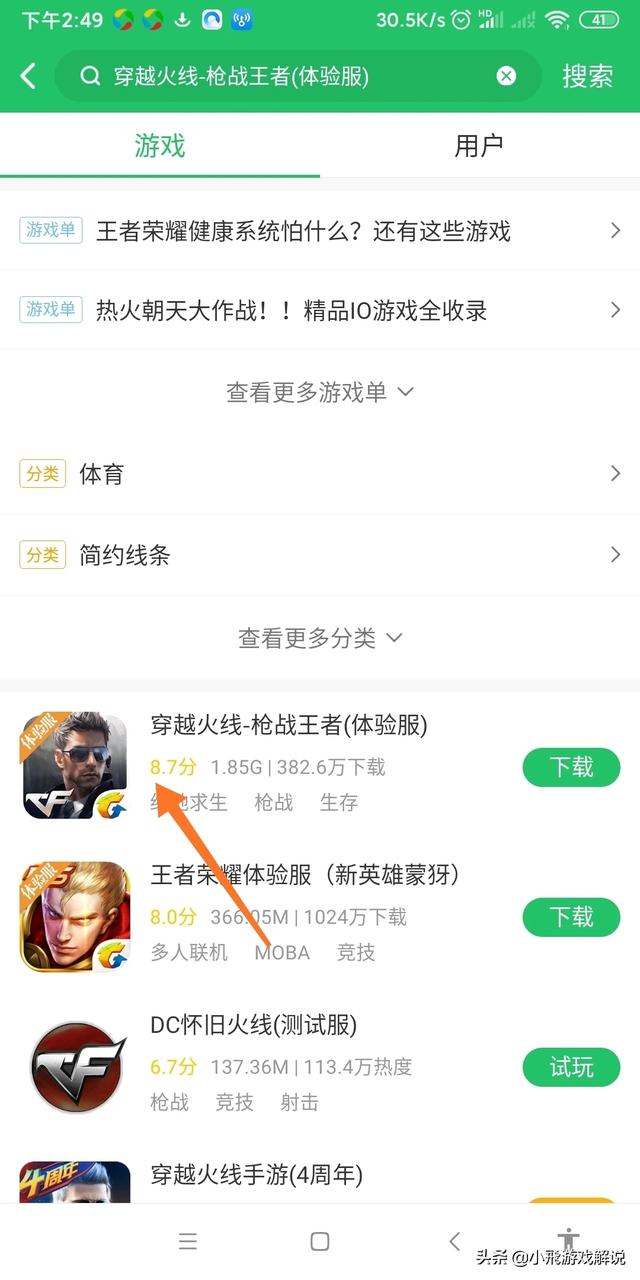
Task: Switch to the 用户 tab
Action: [x=479, y=146]
